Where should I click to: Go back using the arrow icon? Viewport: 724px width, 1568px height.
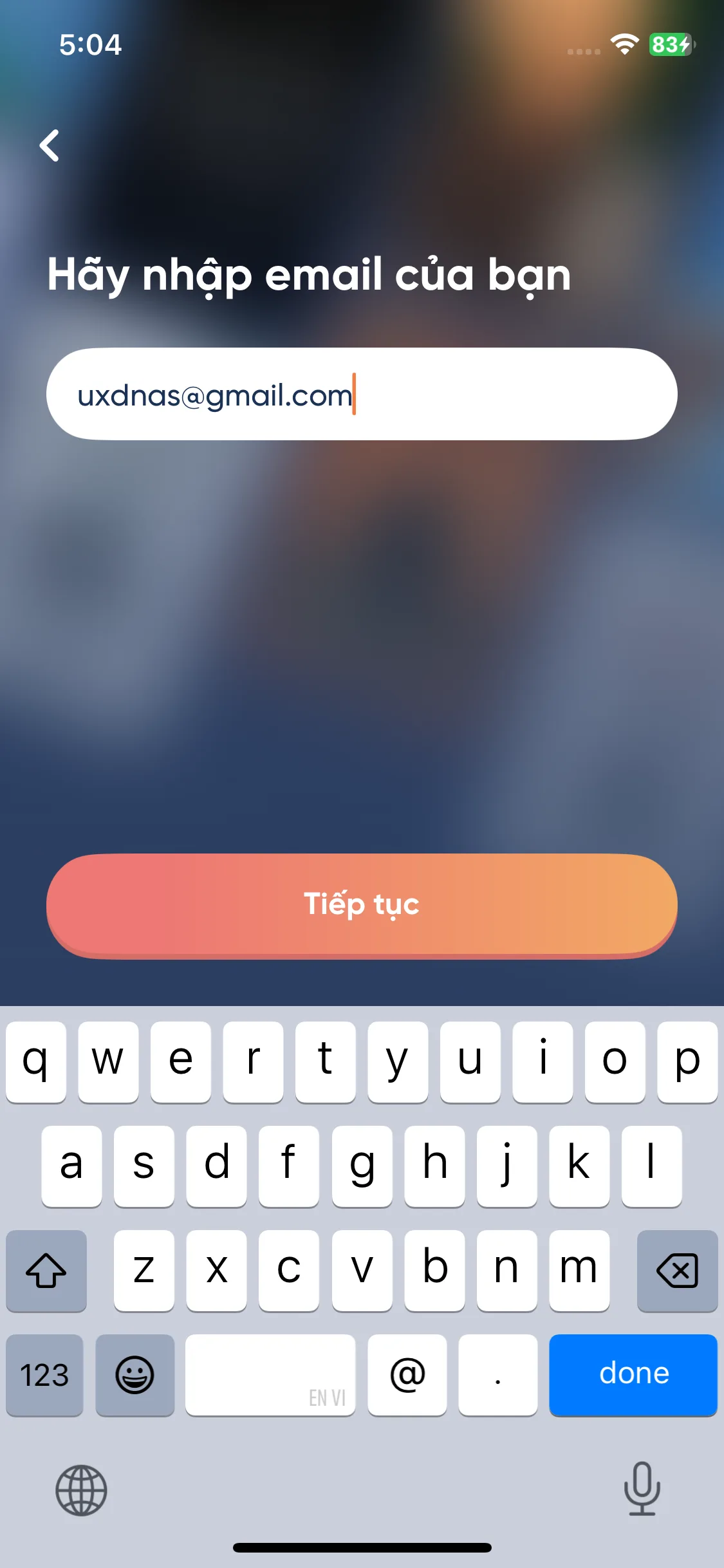pos(50,145)
